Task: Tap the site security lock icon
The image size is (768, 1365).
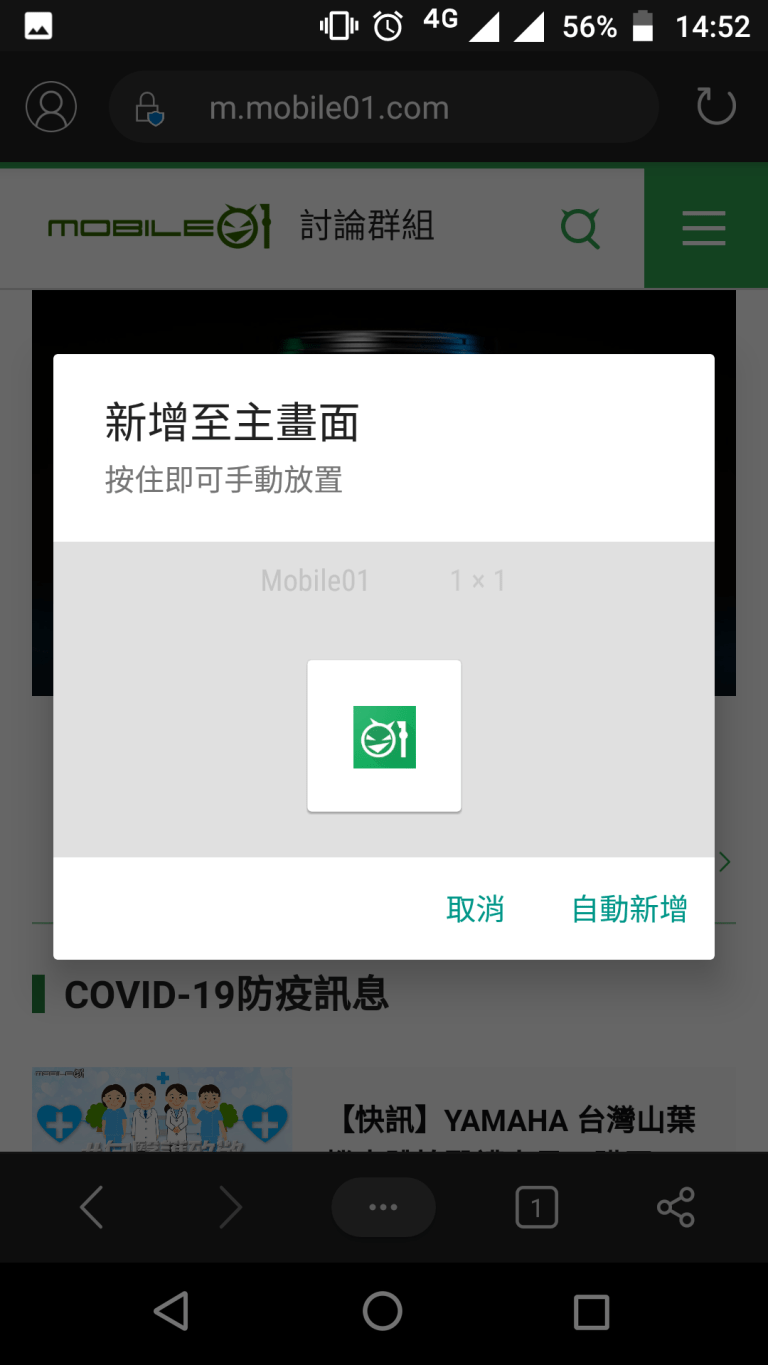Action: tap(148, 106)
